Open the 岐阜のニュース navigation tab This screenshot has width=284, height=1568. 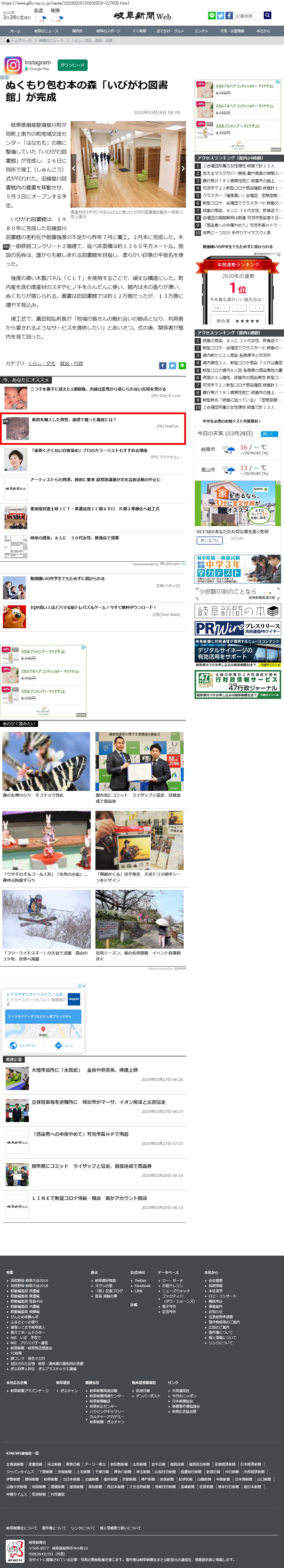point(47,31)
